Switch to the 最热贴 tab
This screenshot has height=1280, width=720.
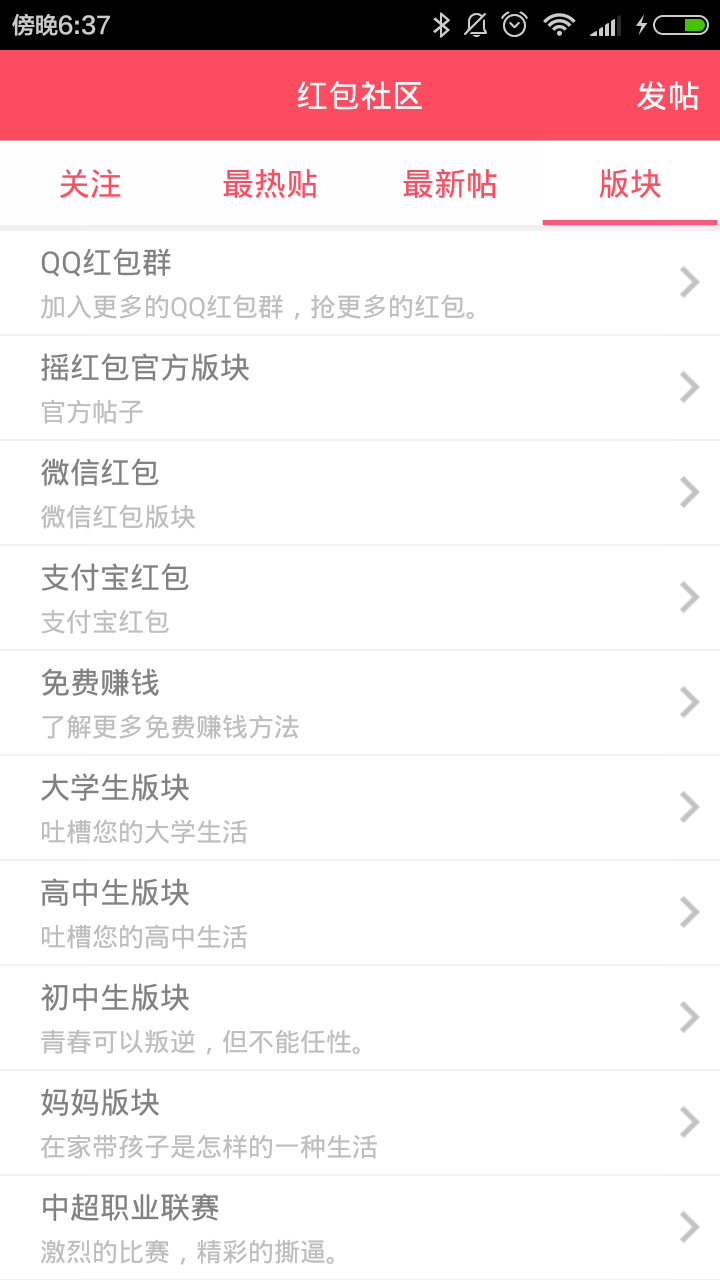(x=270, y=184)
